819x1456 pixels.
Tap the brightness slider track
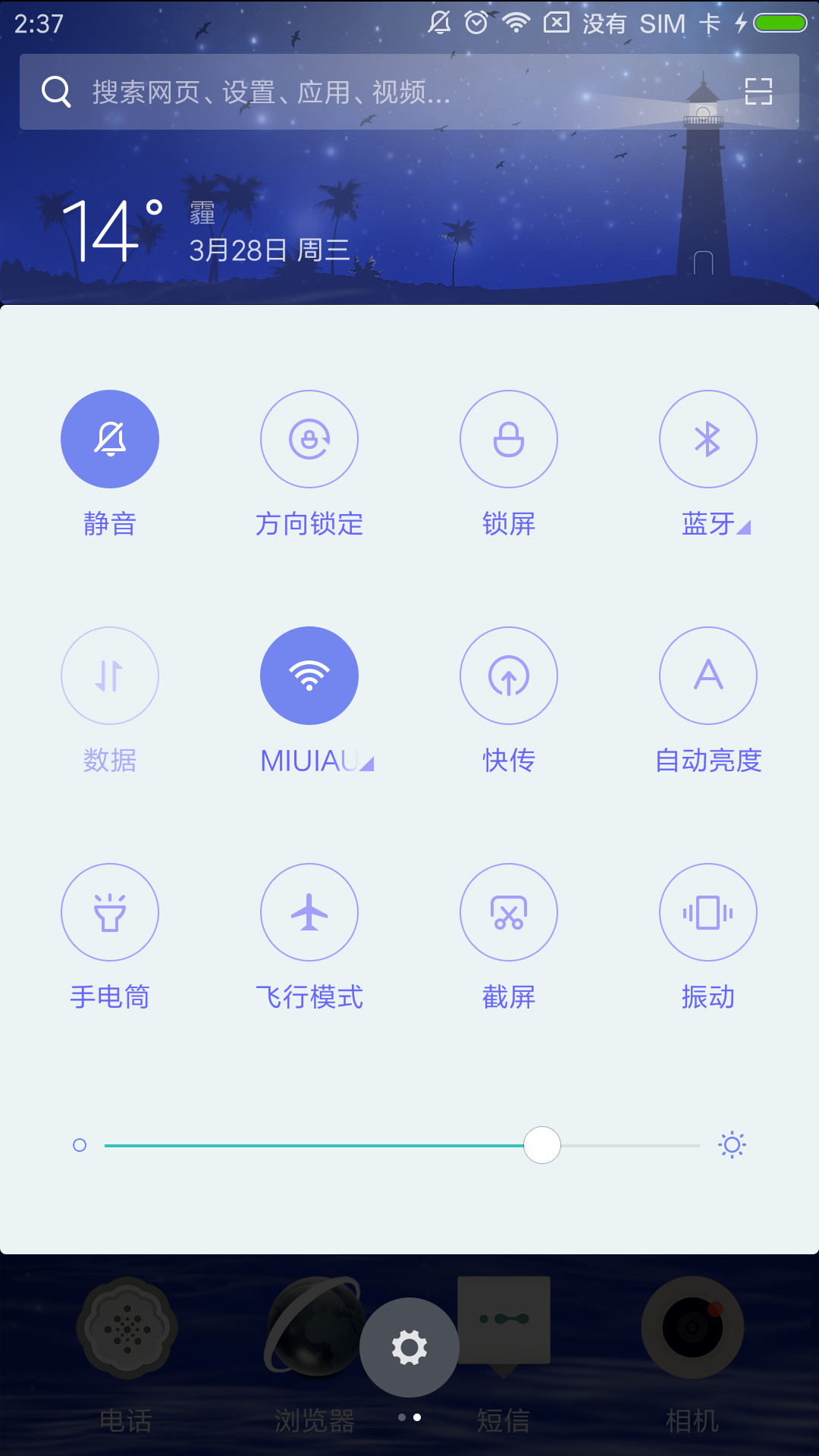point(402,1145)
